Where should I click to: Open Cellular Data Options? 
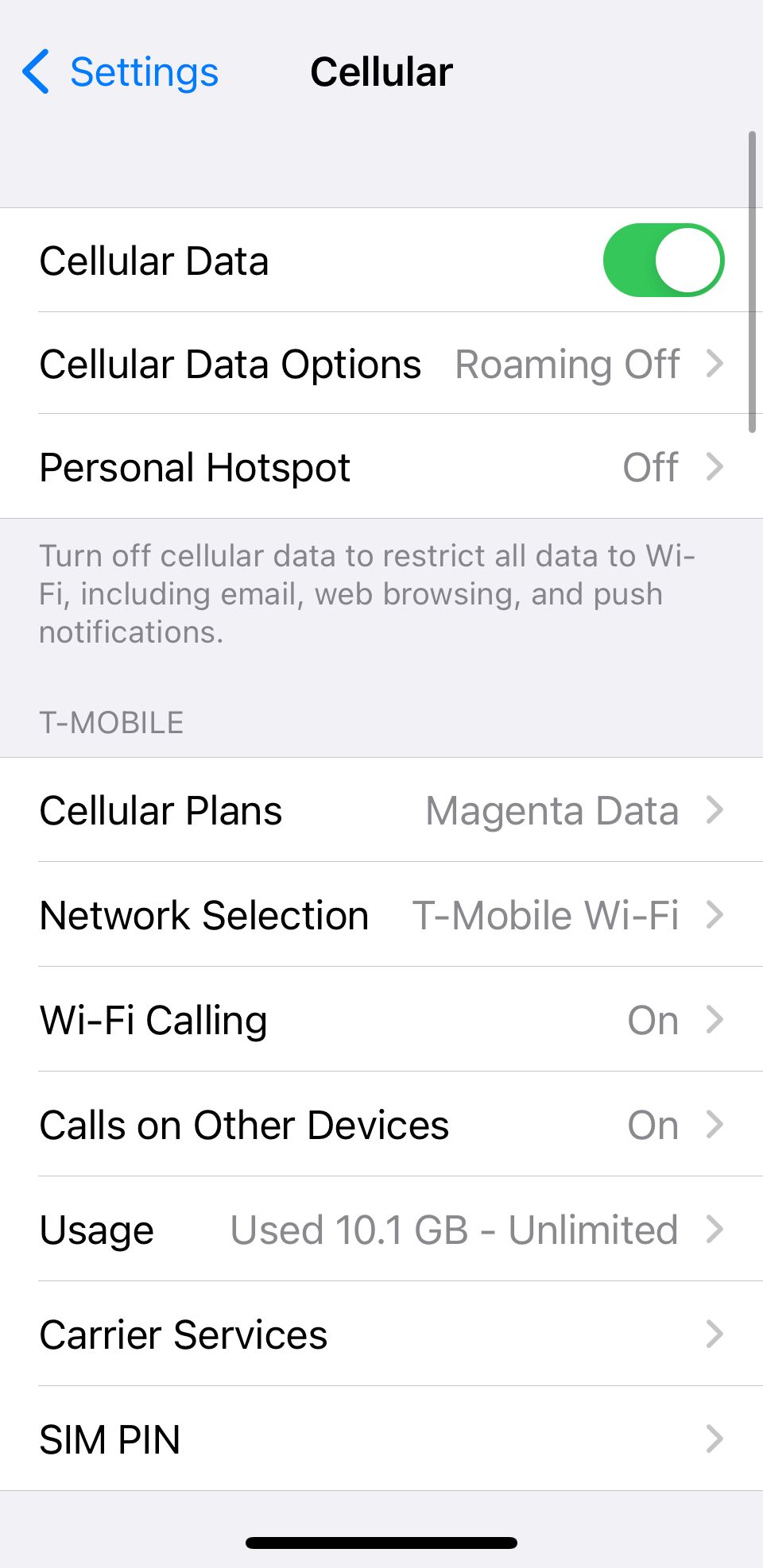click(381, 365)
